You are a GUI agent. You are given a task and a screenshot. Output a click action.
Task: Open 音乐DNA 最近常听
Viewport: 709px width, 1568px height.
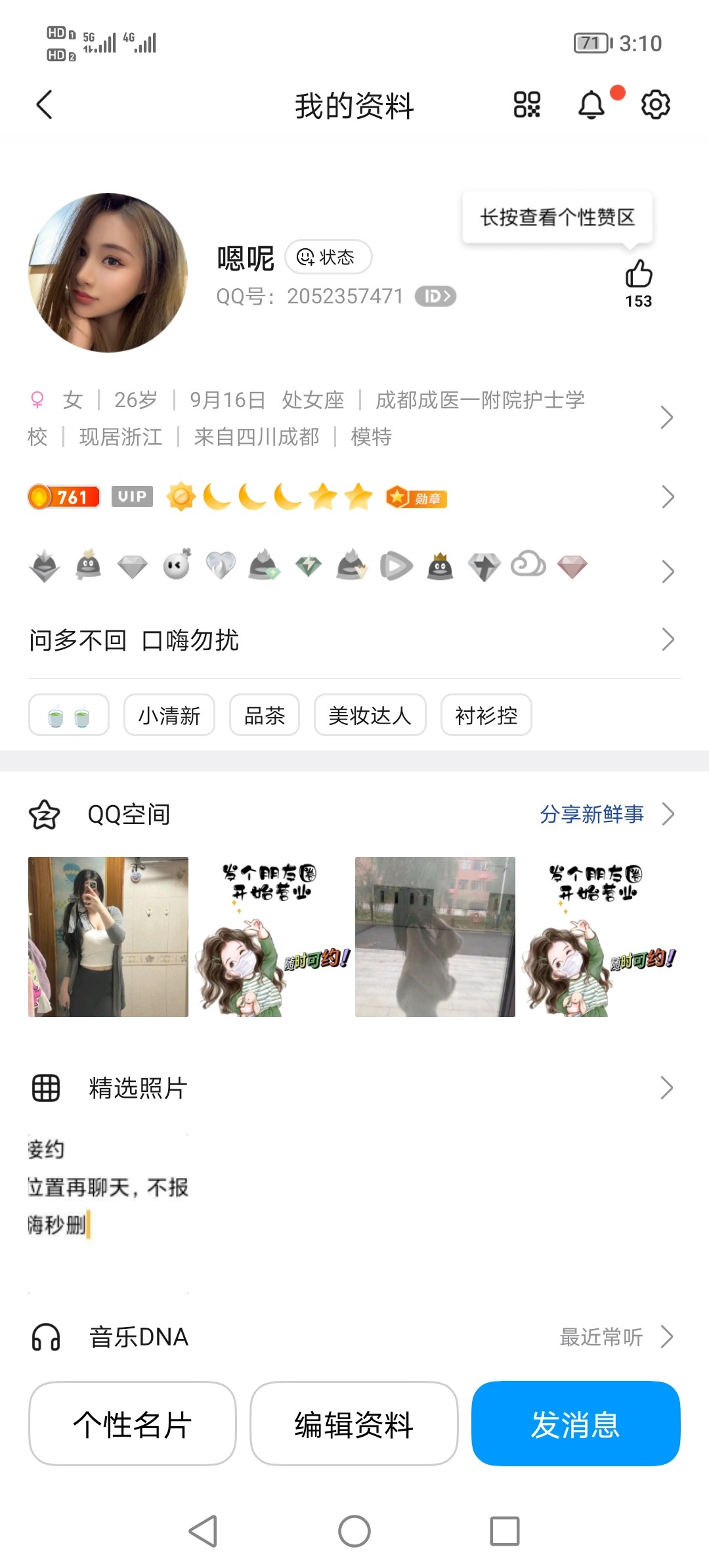(602, 1337)
